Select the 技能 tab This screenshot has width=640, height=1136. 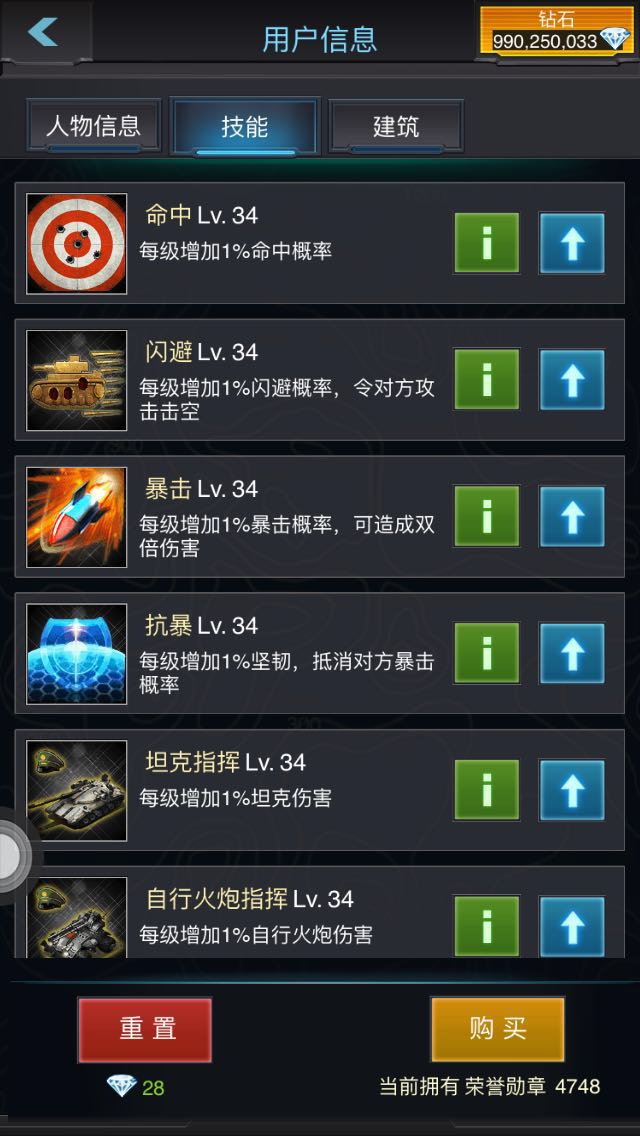tap(245, 127)
